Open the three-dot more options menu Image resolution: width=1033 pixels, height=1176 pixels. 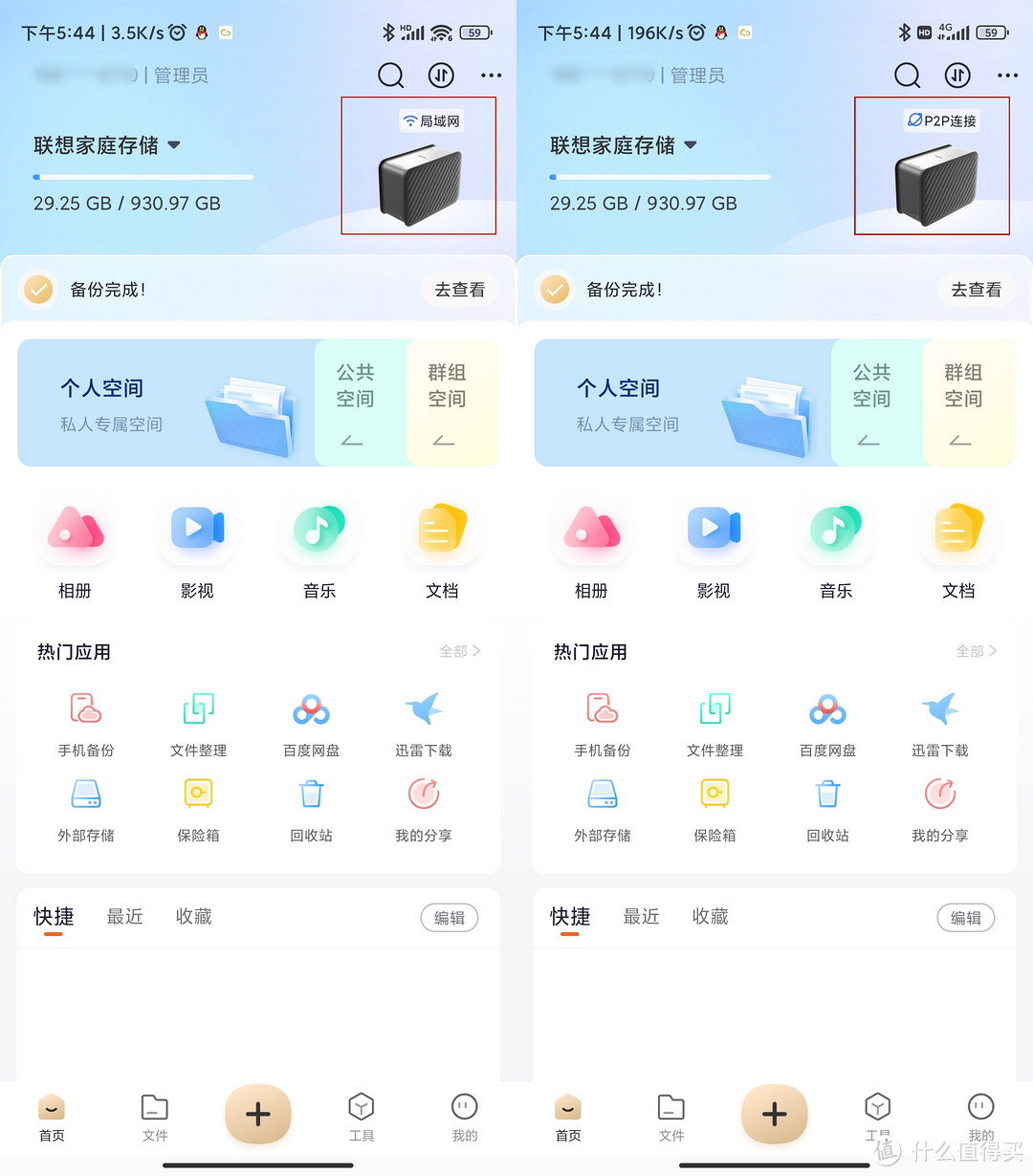coord(491,76)
